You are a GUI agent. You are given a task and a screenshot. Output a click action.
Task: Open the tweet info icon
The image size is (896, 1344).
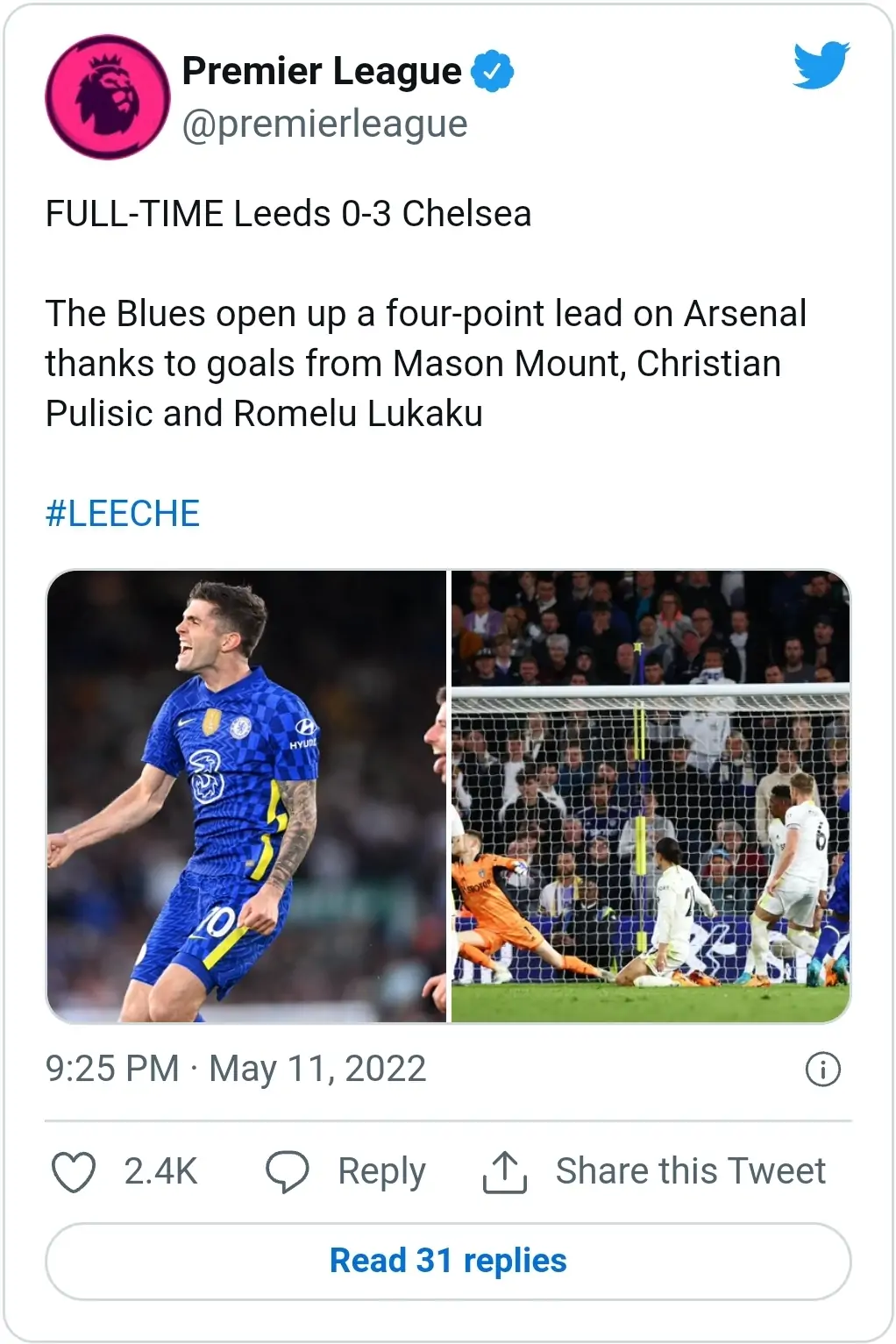[821, 1070]
